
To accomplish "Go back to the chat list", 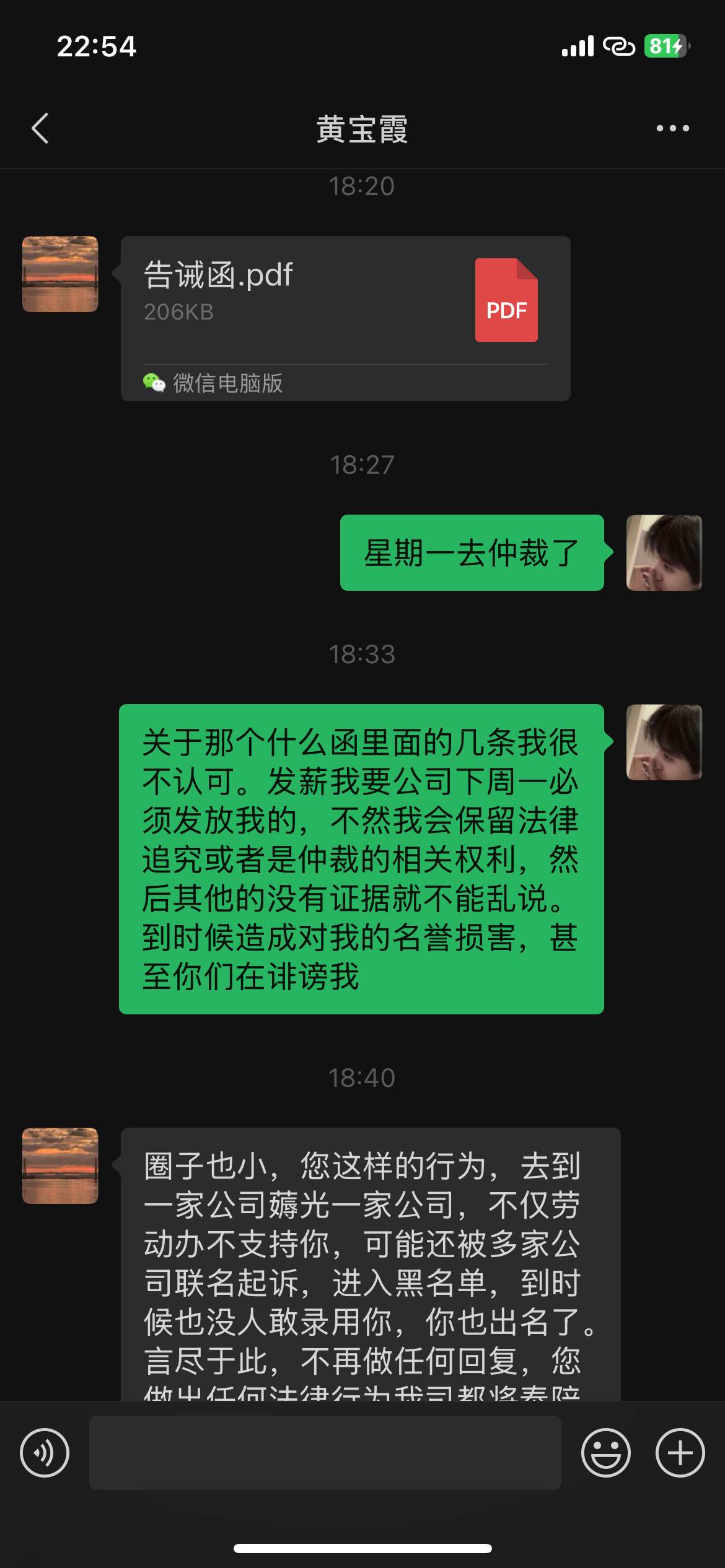I will click(x=40, y=129).
